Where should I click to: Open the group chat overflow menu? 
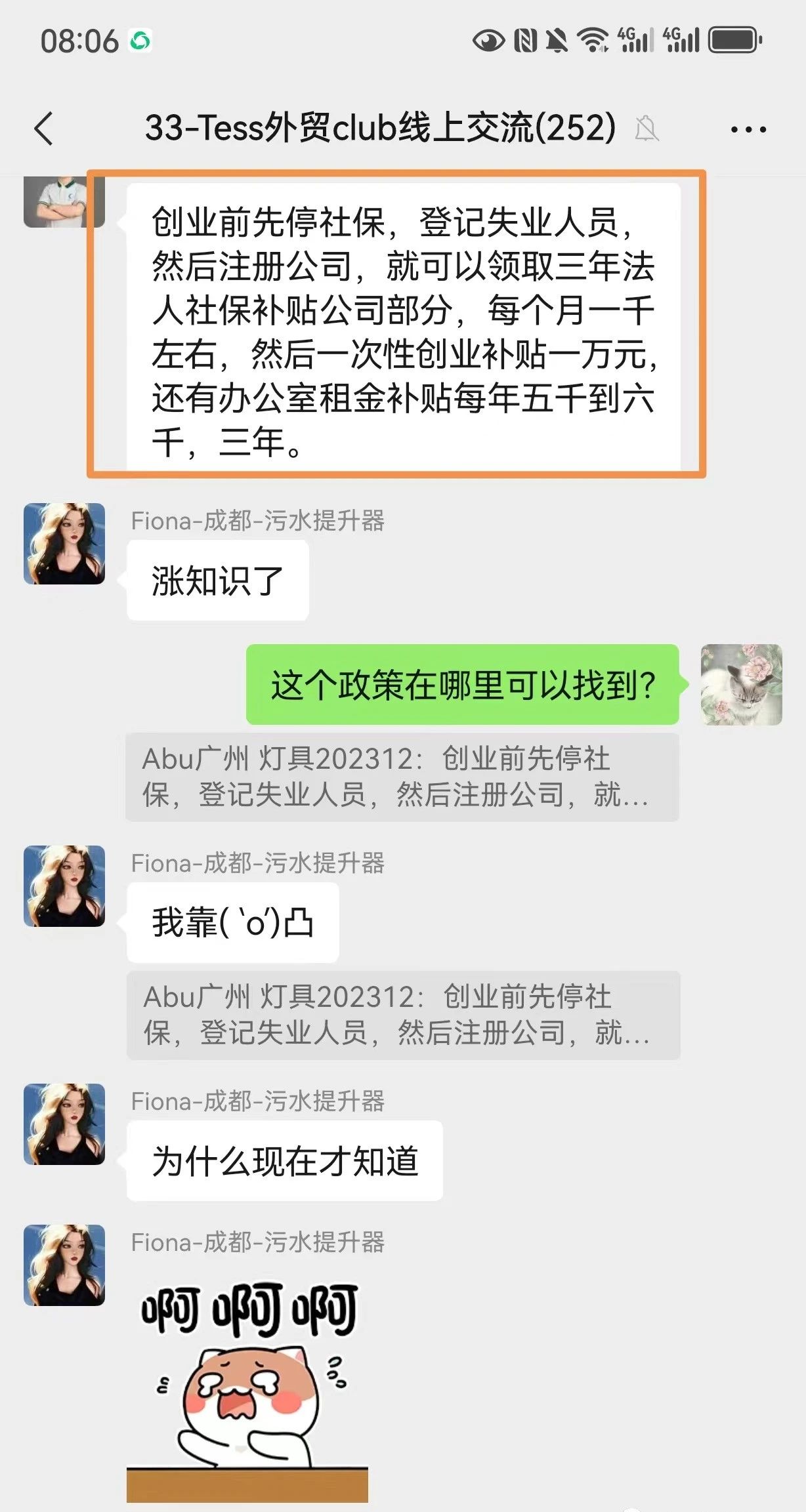point(748,129)
